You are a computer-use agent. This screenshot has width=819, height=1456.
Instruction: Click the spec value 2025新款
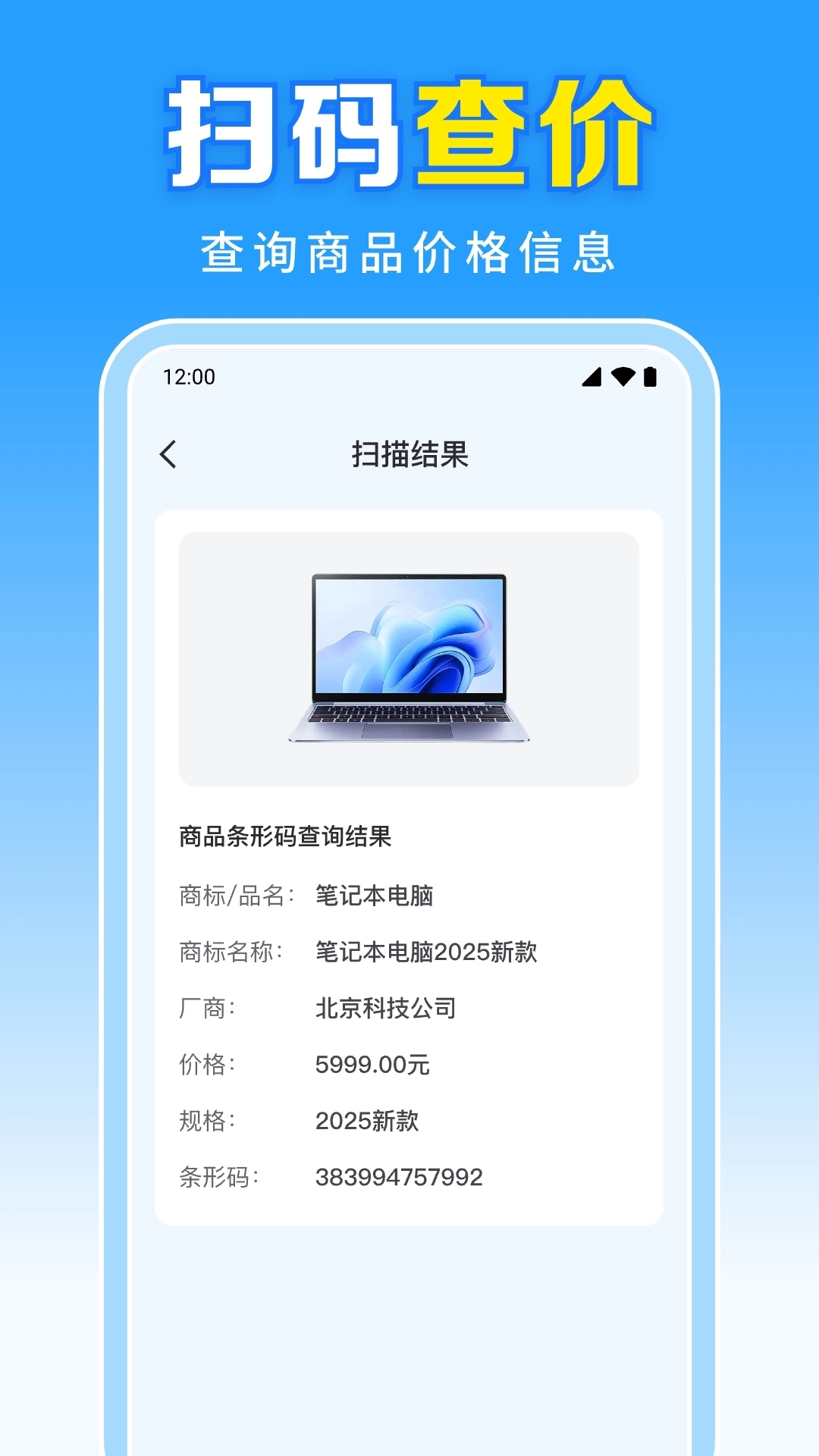coord(367,1120)
